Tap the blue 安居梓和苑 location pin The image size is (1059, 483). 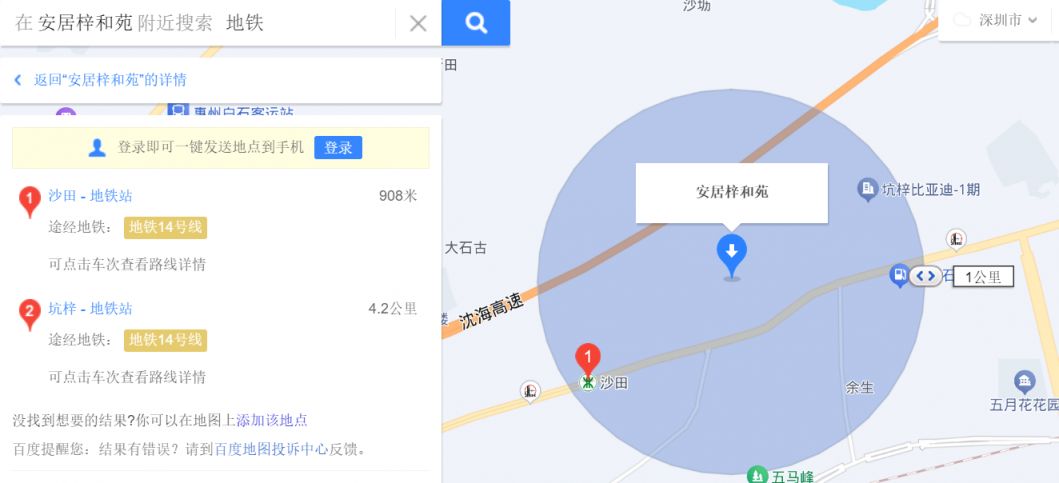732,253
